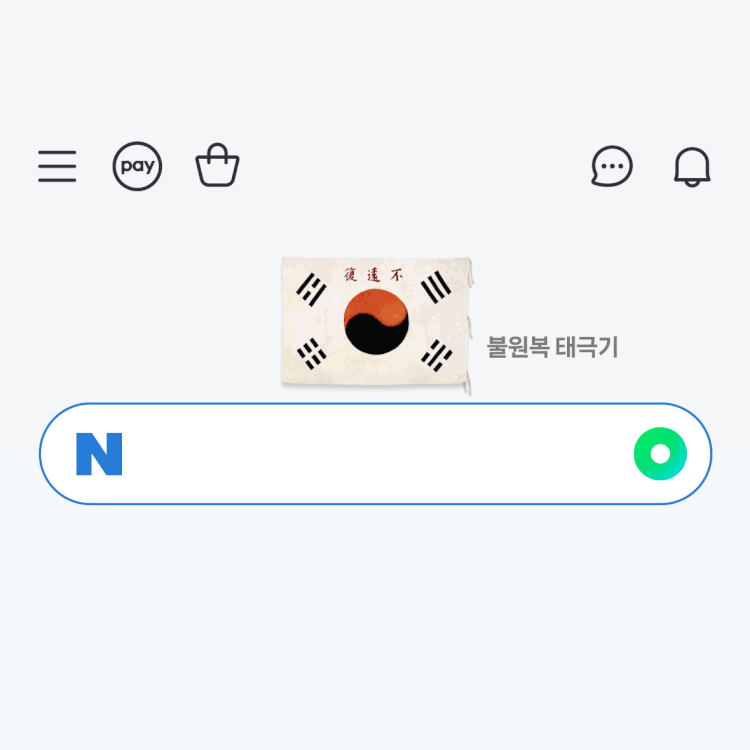
Task: Open the 불원복 태극기 special logo
Action: tap(377, 325)
